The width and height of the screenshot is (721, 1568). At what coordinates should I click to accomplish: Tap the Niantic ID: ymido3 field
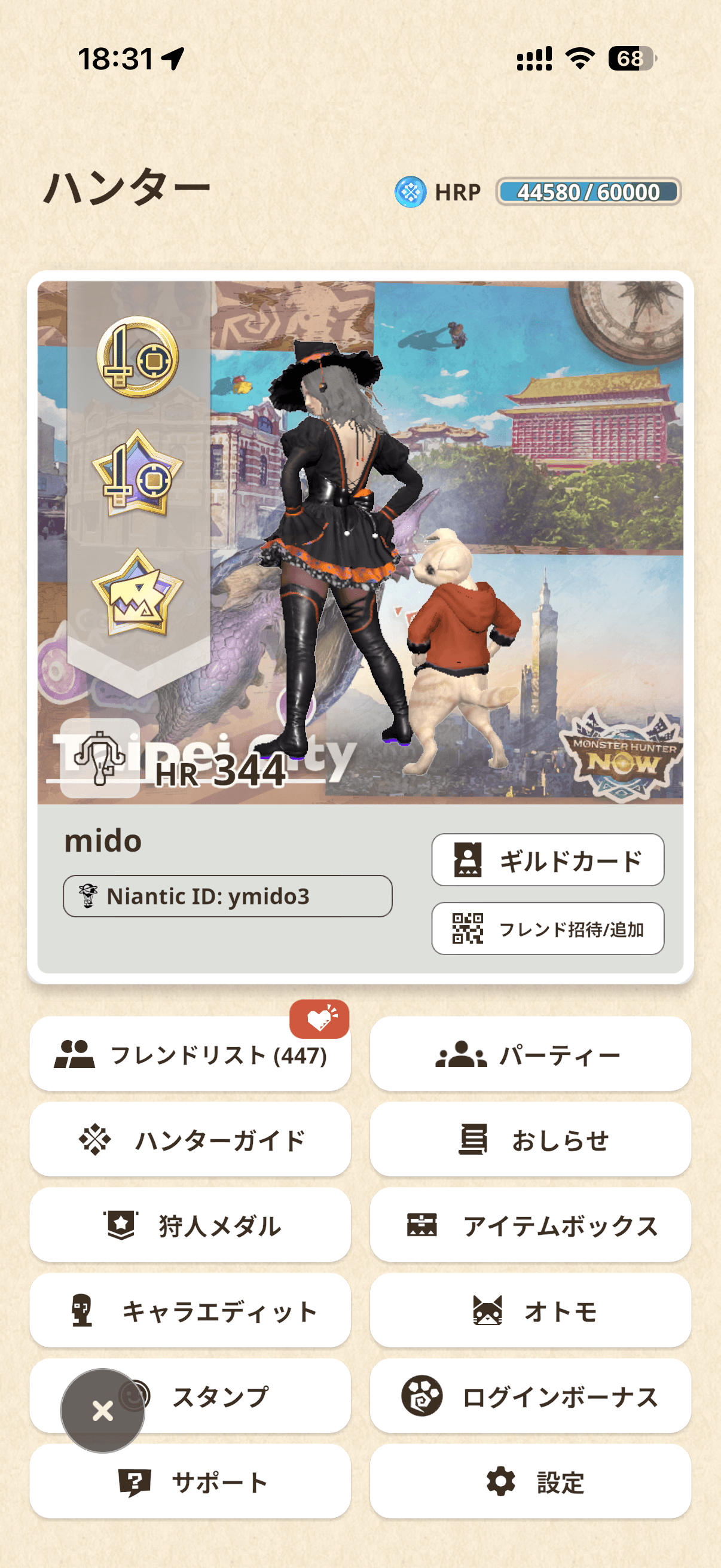coord(227,896)
